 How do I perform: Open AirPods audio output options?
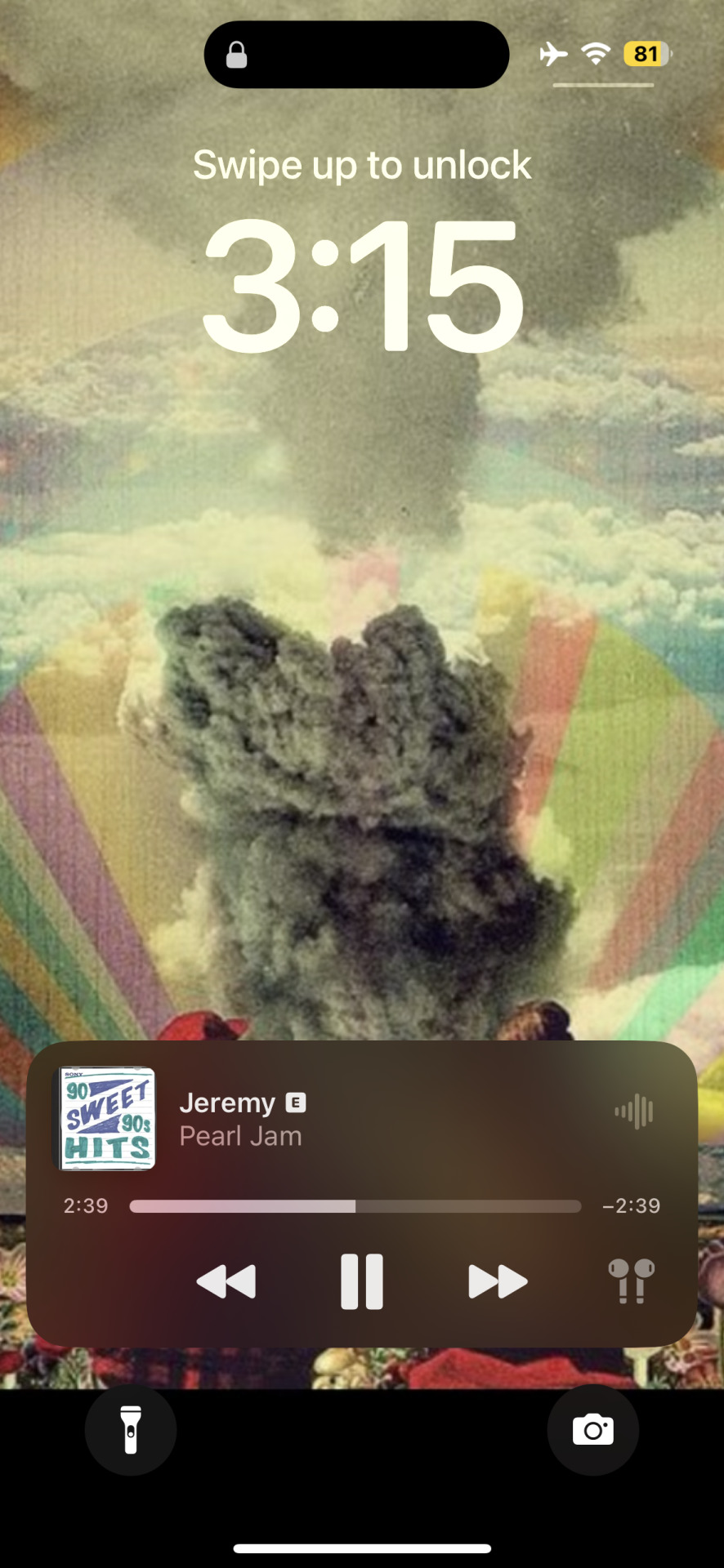click(x=631, y=1281)
